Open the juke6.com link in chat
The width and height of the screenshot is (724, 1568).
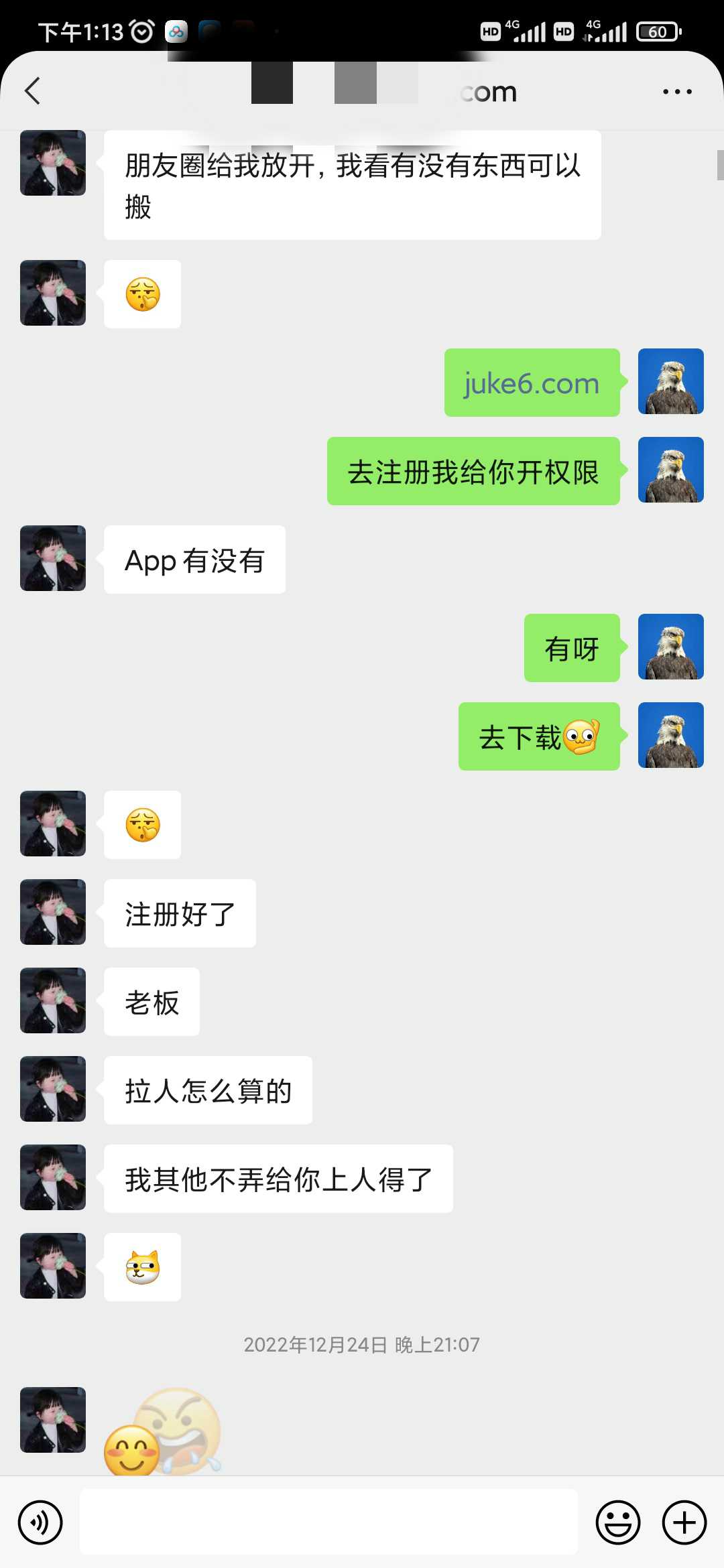(531, 383)
